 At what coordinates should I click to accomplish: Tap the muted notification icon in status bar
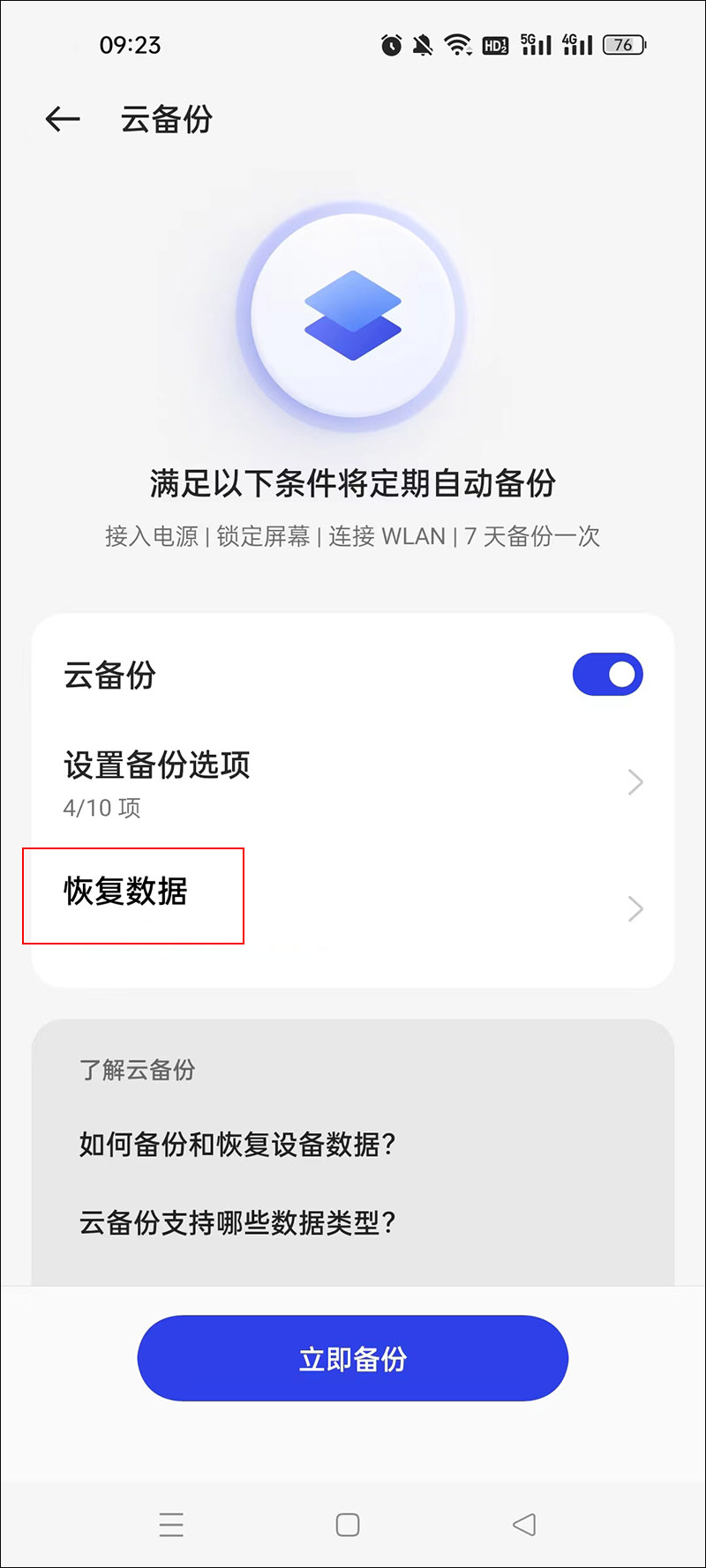(423, 44)
